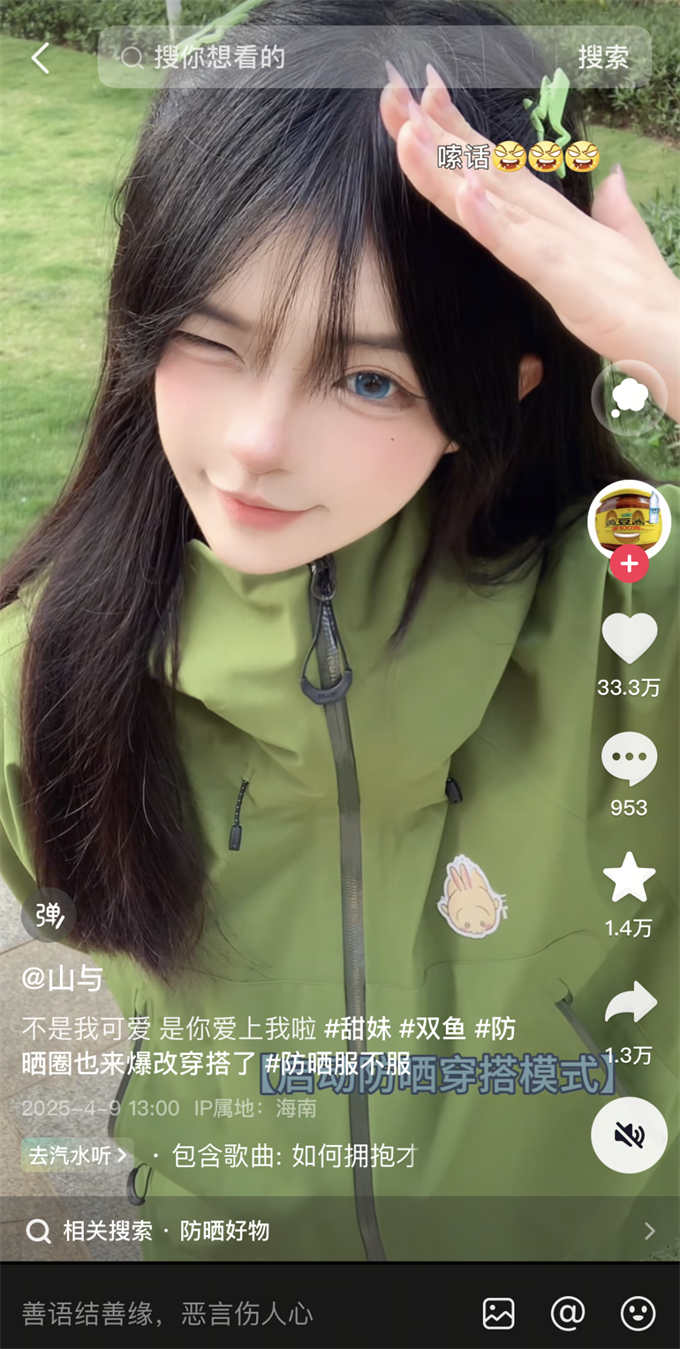Add this video to favorites with the star
Screen dimensions: 680x1349
(x=629, y=879)
